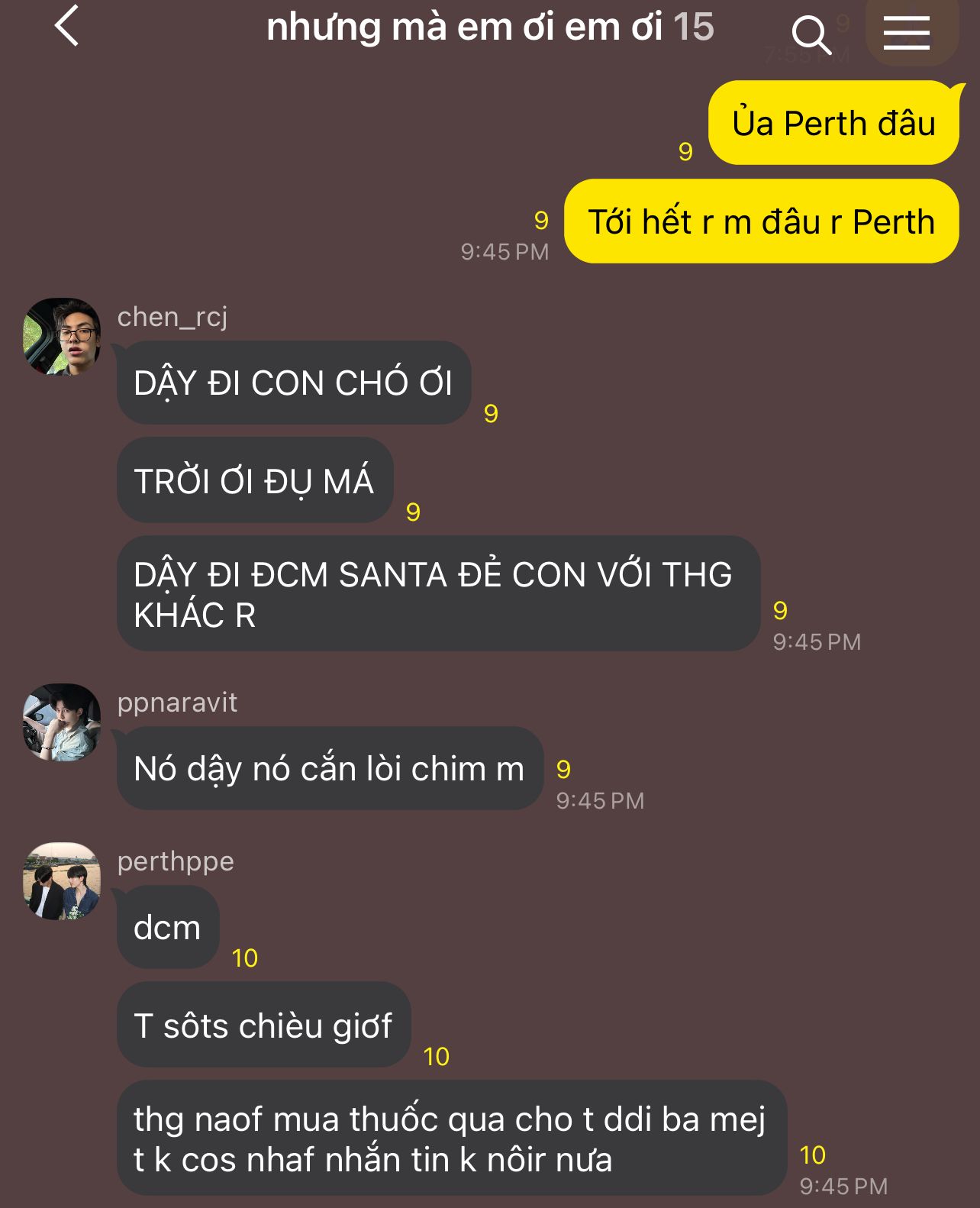Go back from the group chat
Viewport: 980px width, 1208px height.
point(67,26)
